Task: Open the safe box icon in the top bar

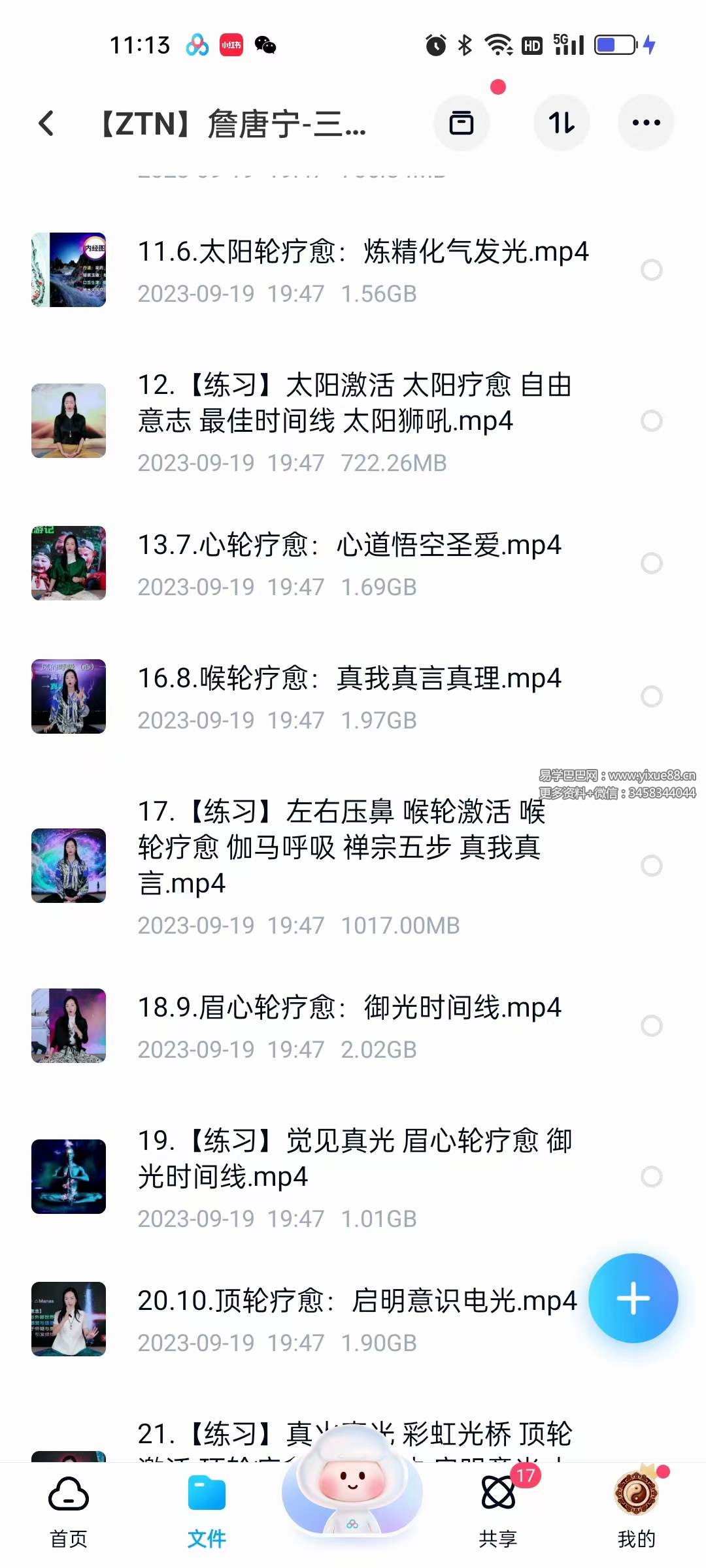Action: point(462,123)
